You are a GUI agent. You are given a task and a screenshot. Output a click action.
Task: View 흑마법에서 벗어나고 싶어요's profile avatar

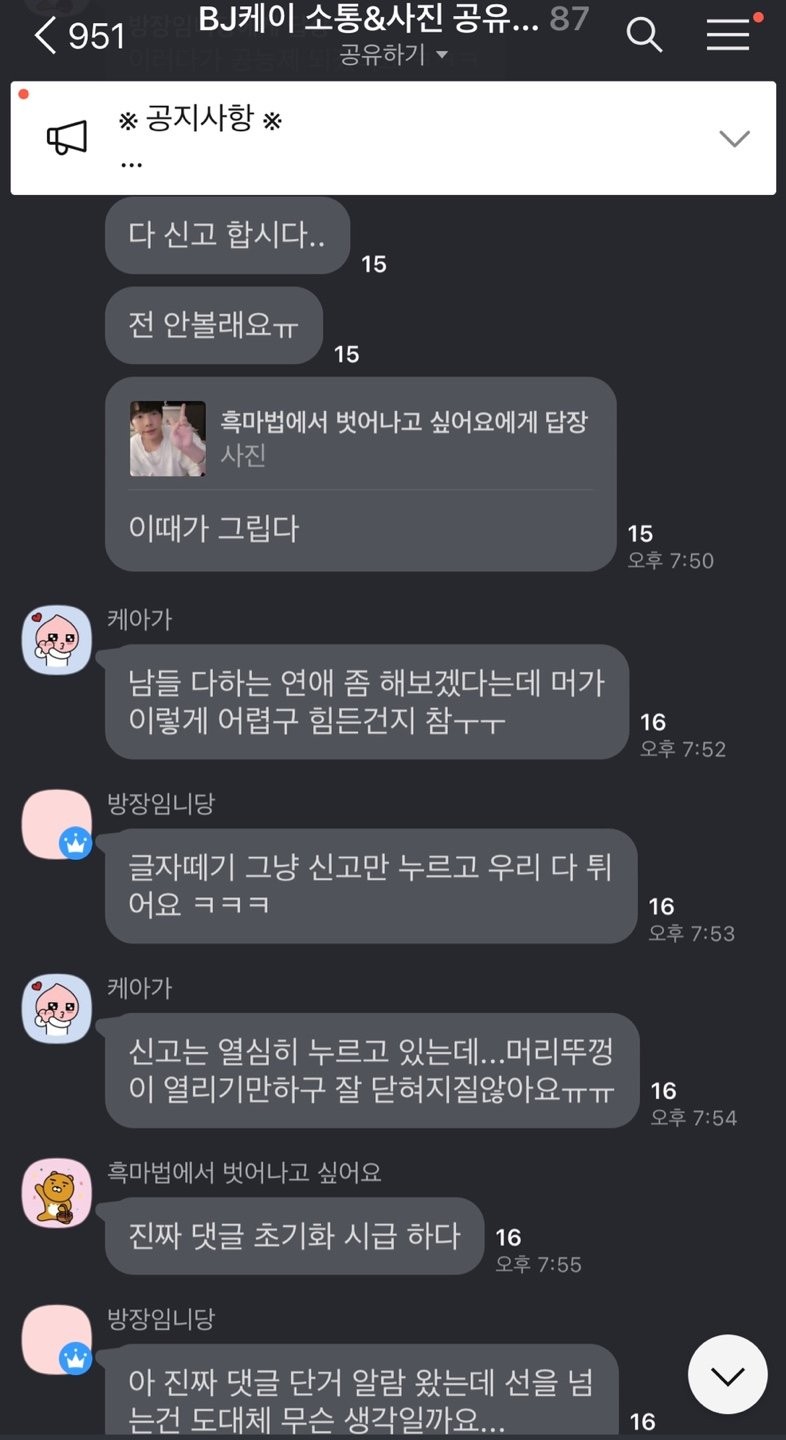[x=57, y=1192]
